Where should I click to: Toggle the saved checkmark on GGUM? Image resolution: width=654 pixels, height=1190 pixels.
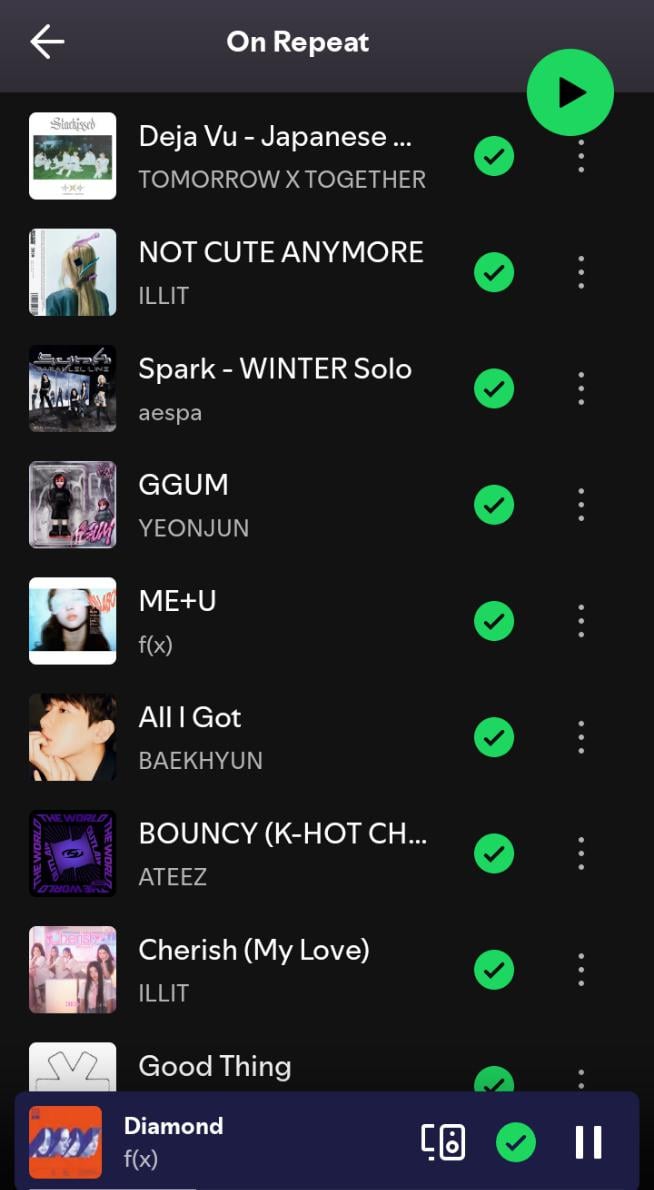click(493, 504)
